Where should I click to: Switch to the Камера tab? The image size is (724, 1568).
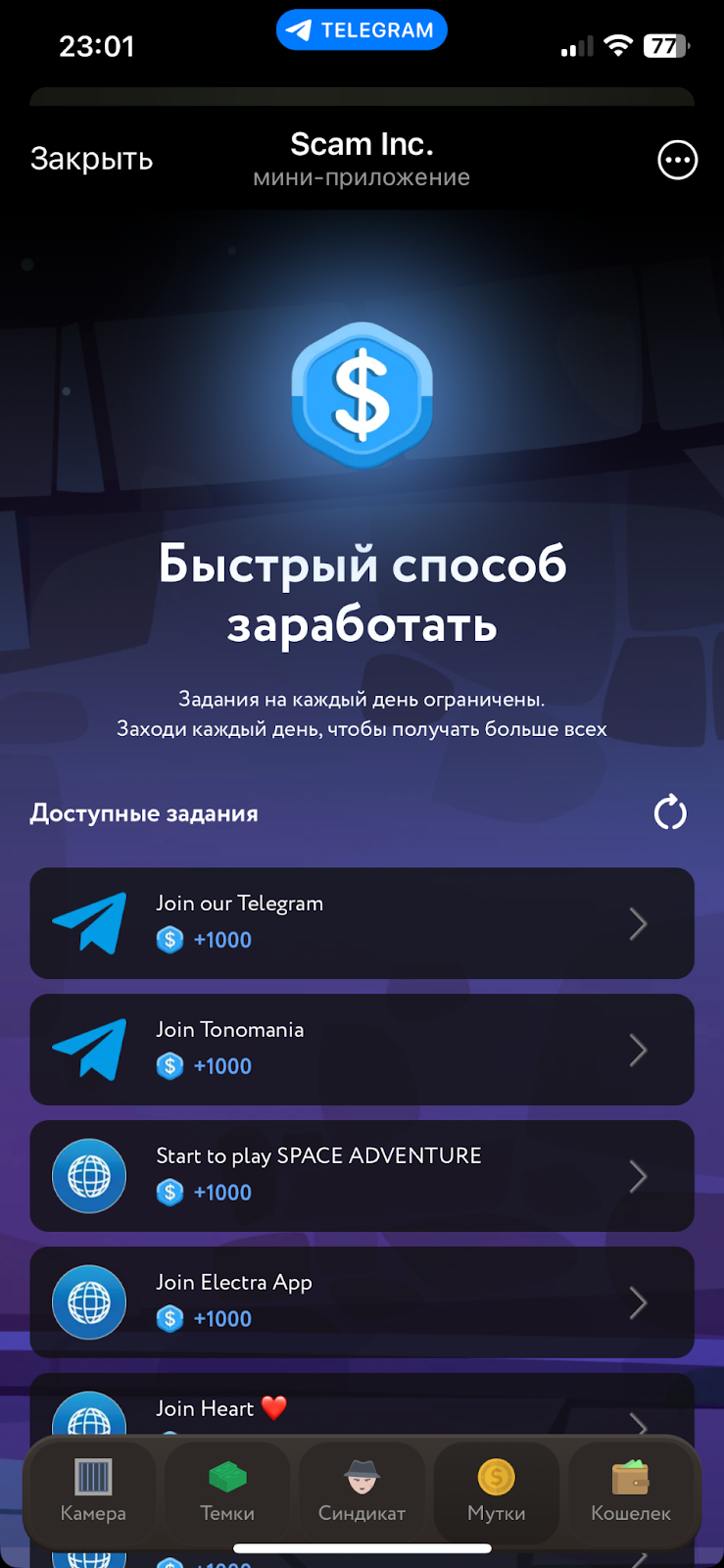pos(93,1490)
